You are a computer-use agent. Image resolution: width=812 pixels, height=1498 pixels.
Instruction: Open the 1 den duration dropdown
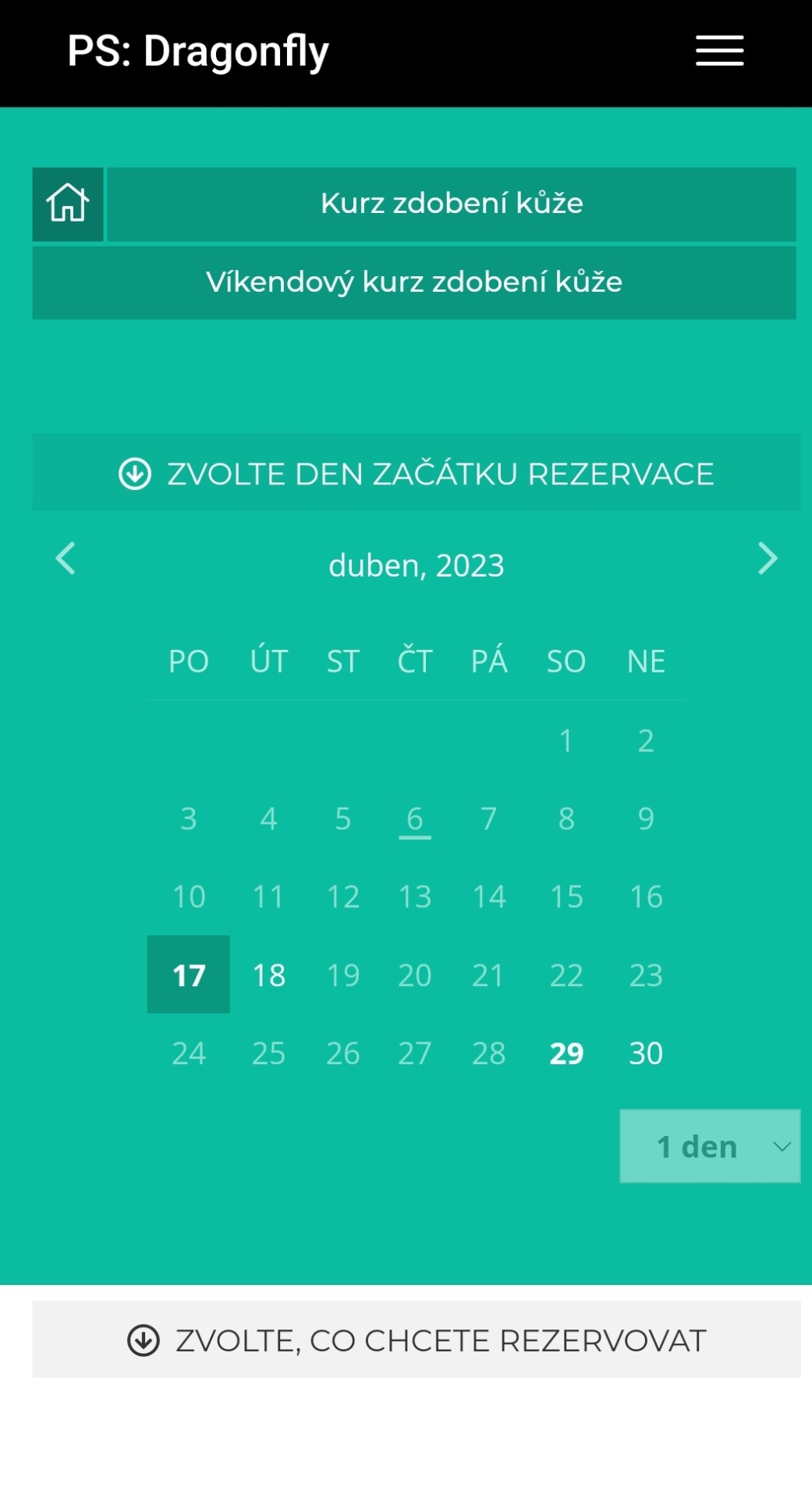710,1146
